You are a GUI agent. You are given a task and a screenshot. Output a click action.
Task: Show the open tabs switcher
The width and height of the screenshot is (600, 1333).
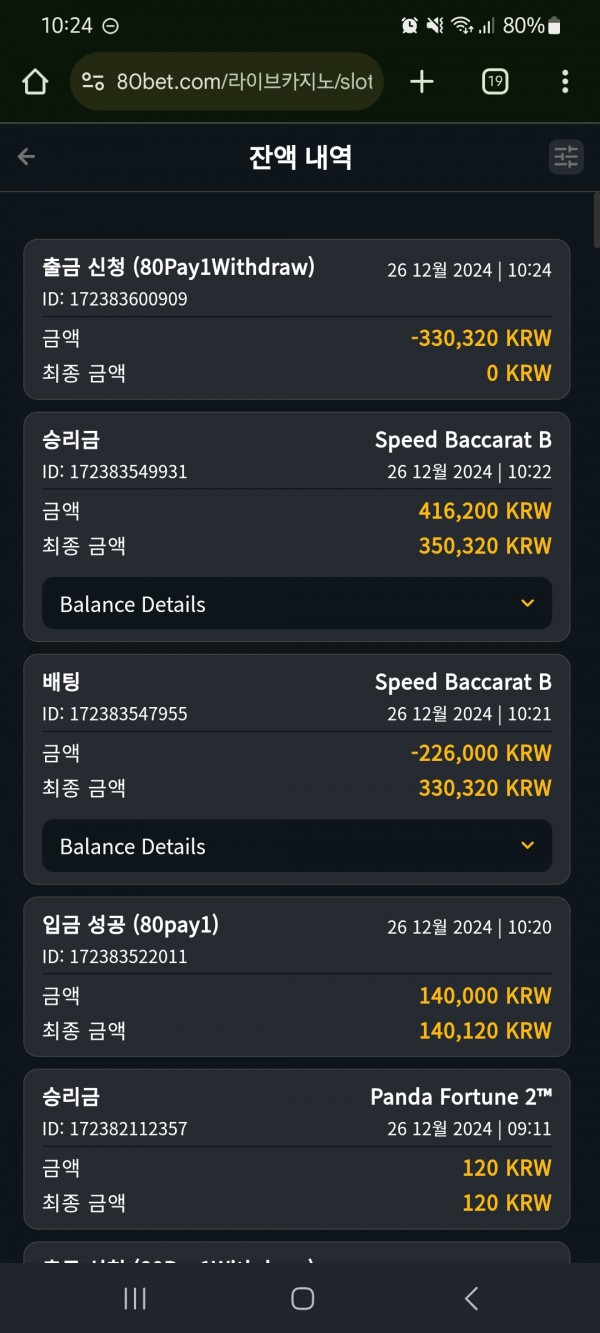(495, 82)
